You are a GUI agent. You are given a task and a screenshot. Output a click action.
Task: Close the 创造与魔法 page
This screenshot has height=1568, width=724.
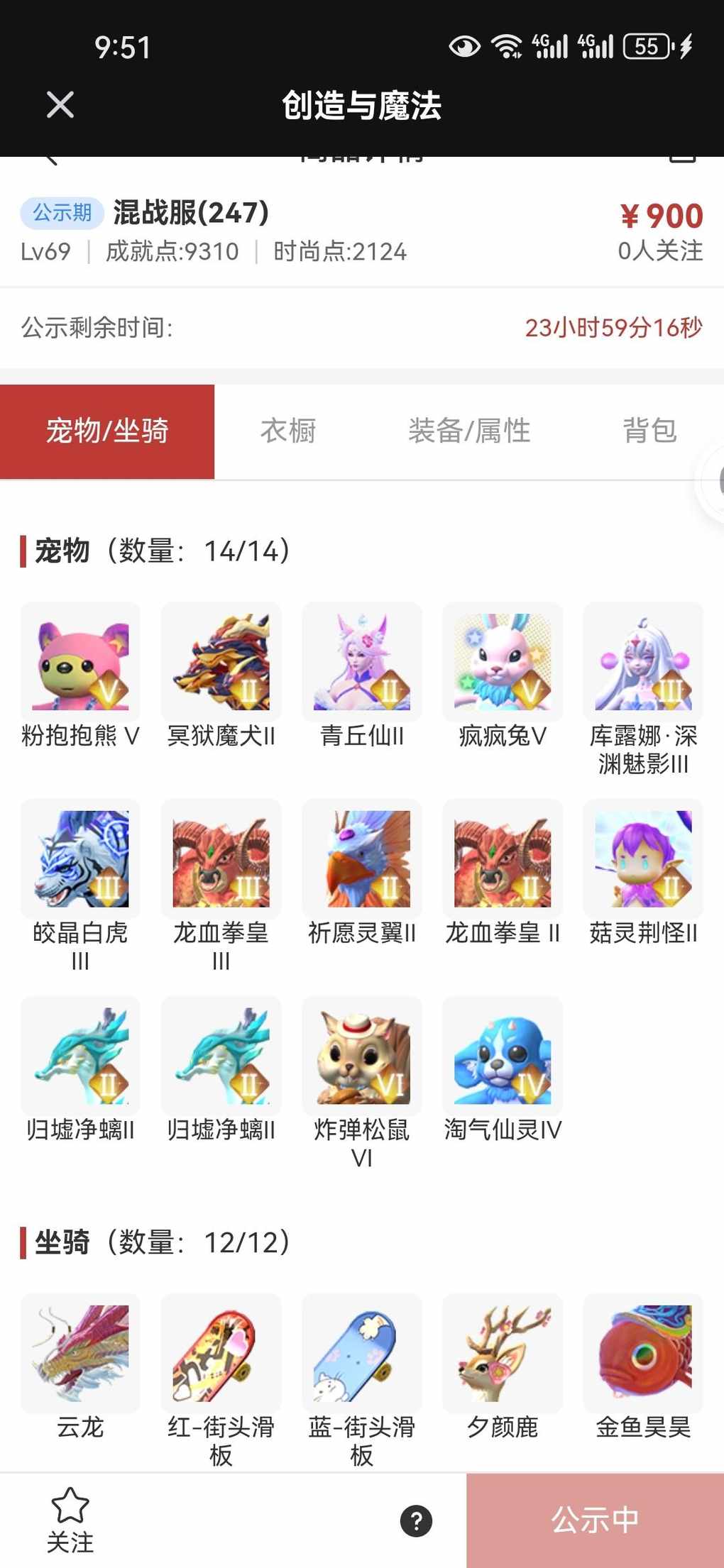pos(60,105)
